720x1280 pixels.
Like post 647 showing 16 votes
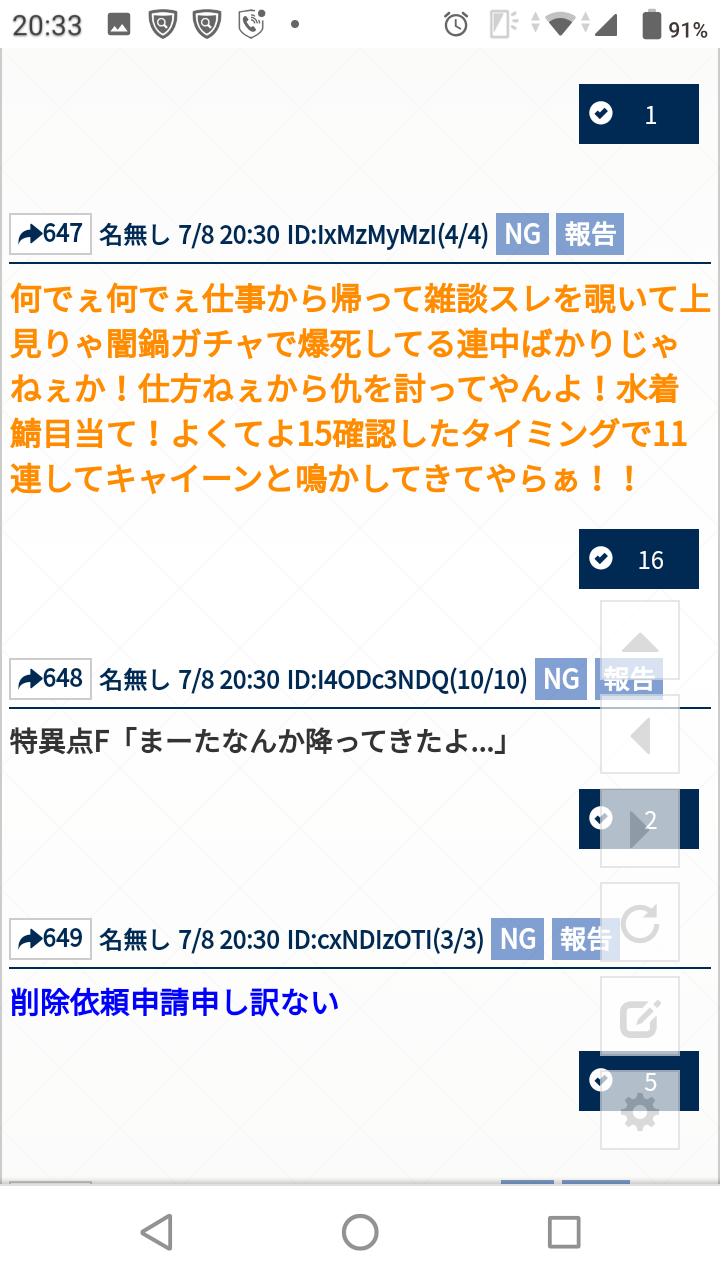[x=638, y=559]
